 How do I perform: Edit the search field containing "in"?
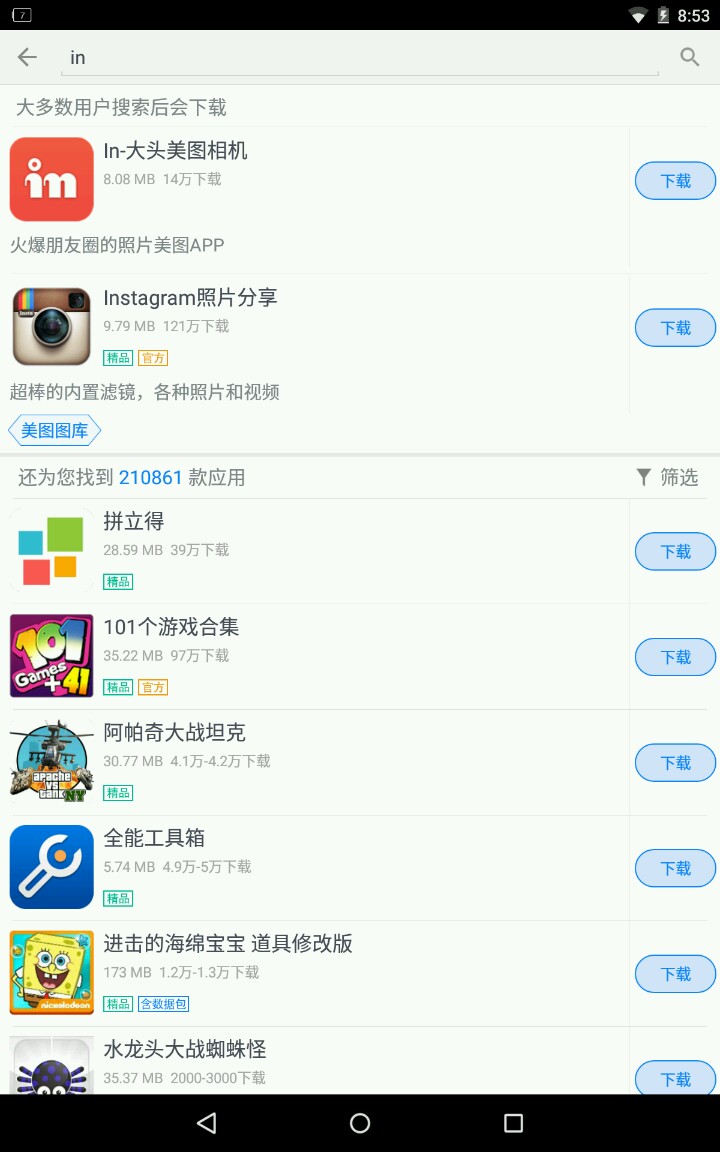(x=360, y=58)
